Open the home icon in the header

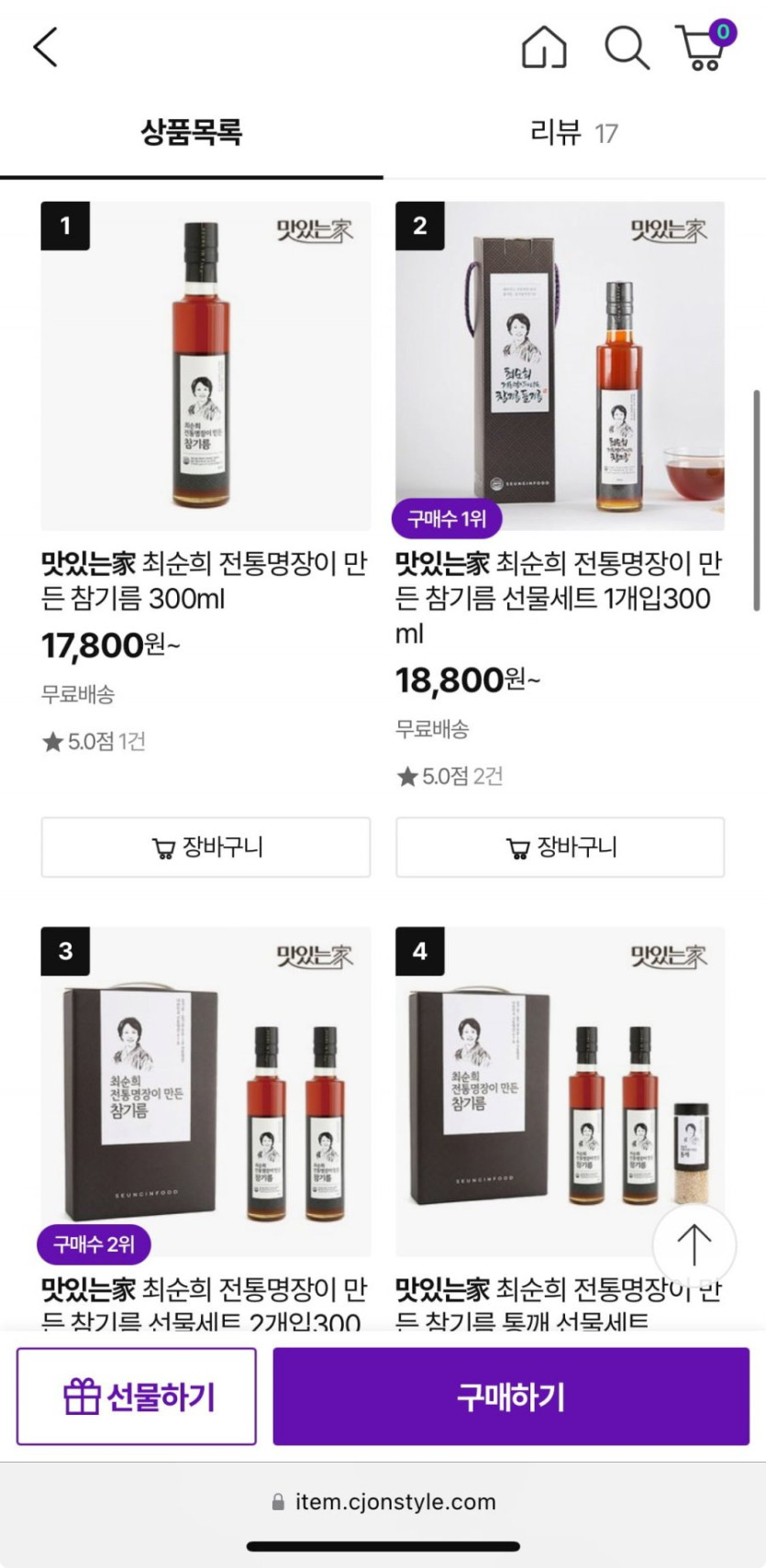544,48
